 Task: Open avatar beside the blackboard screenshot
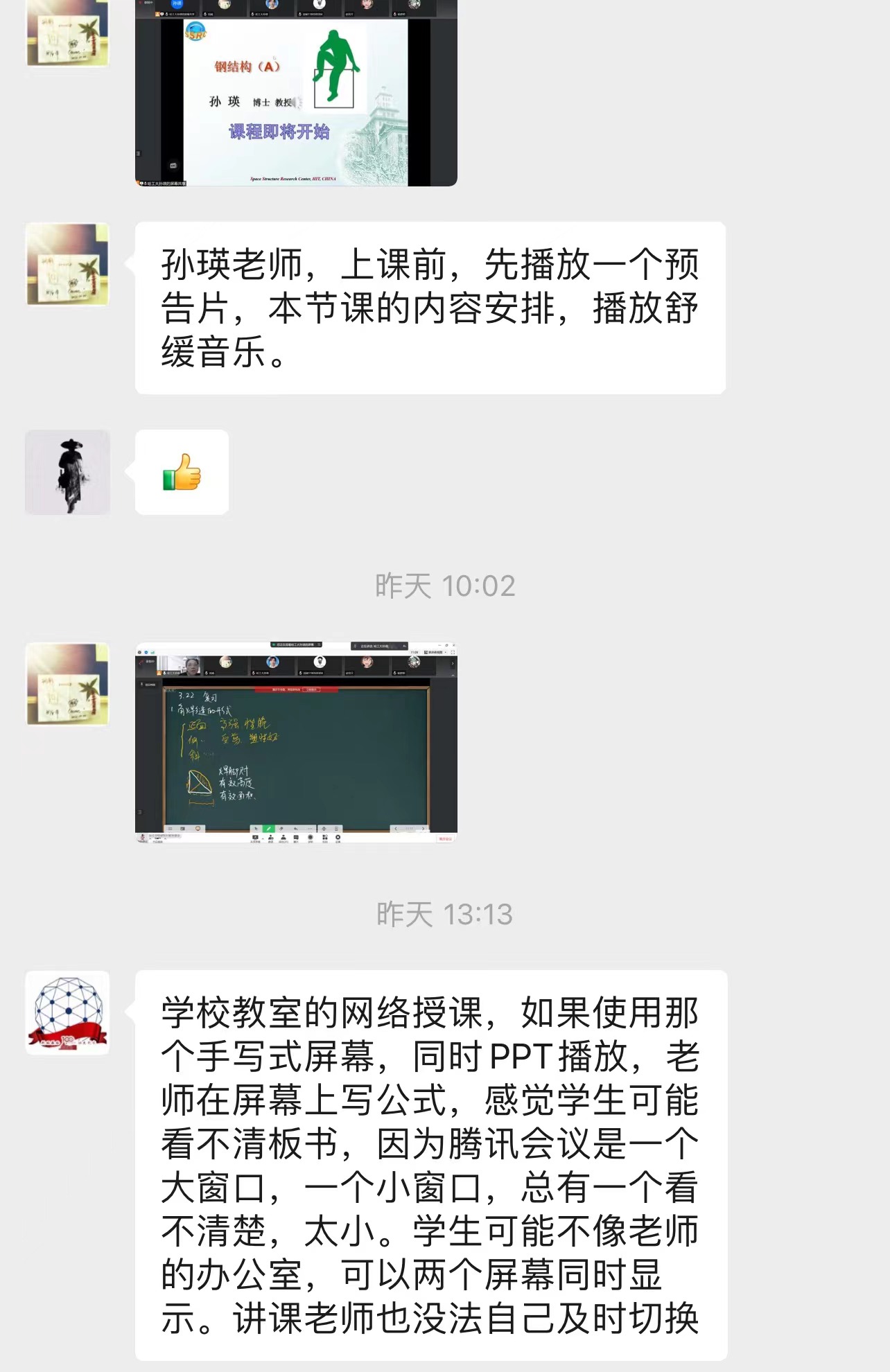(67, 684)
